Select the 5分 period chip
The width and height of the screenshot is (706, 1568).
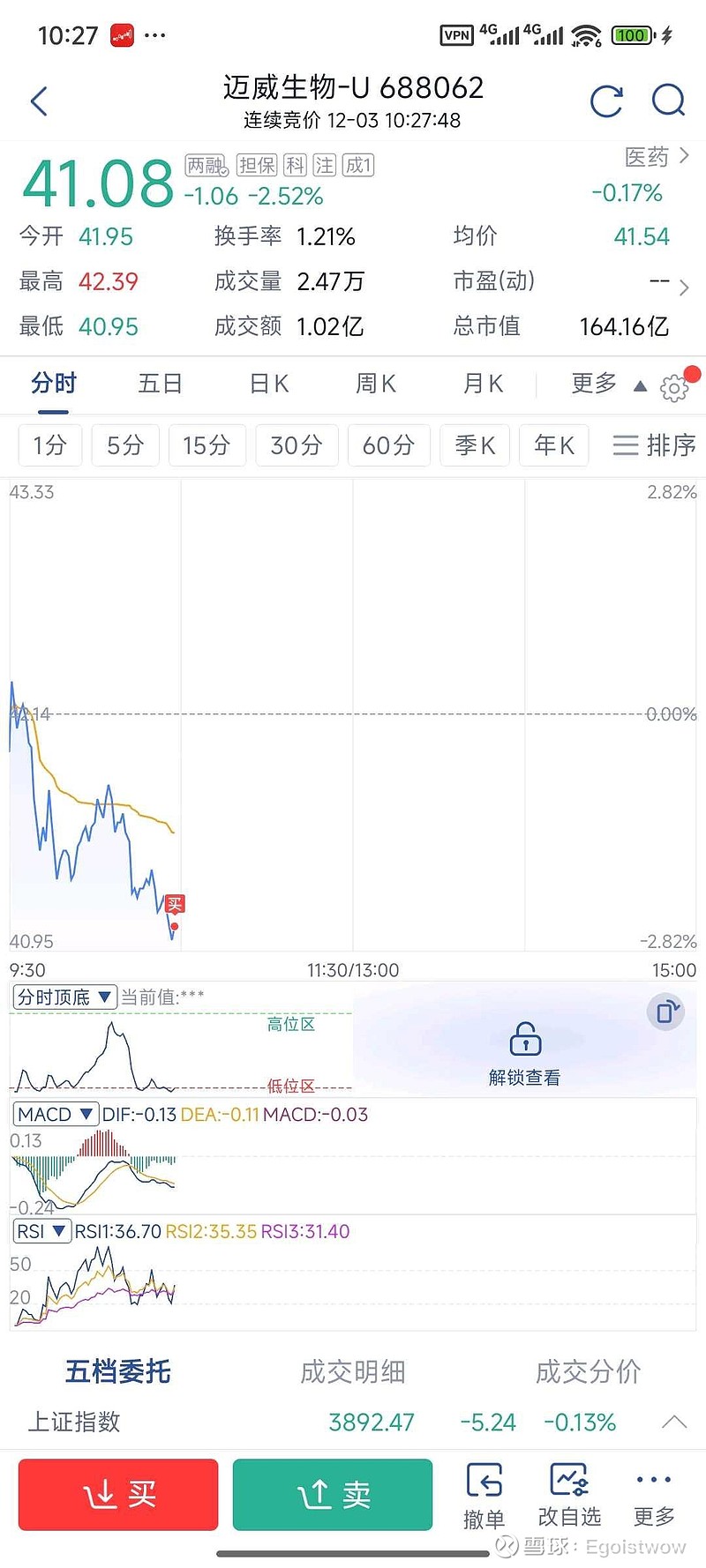(124, 445)
